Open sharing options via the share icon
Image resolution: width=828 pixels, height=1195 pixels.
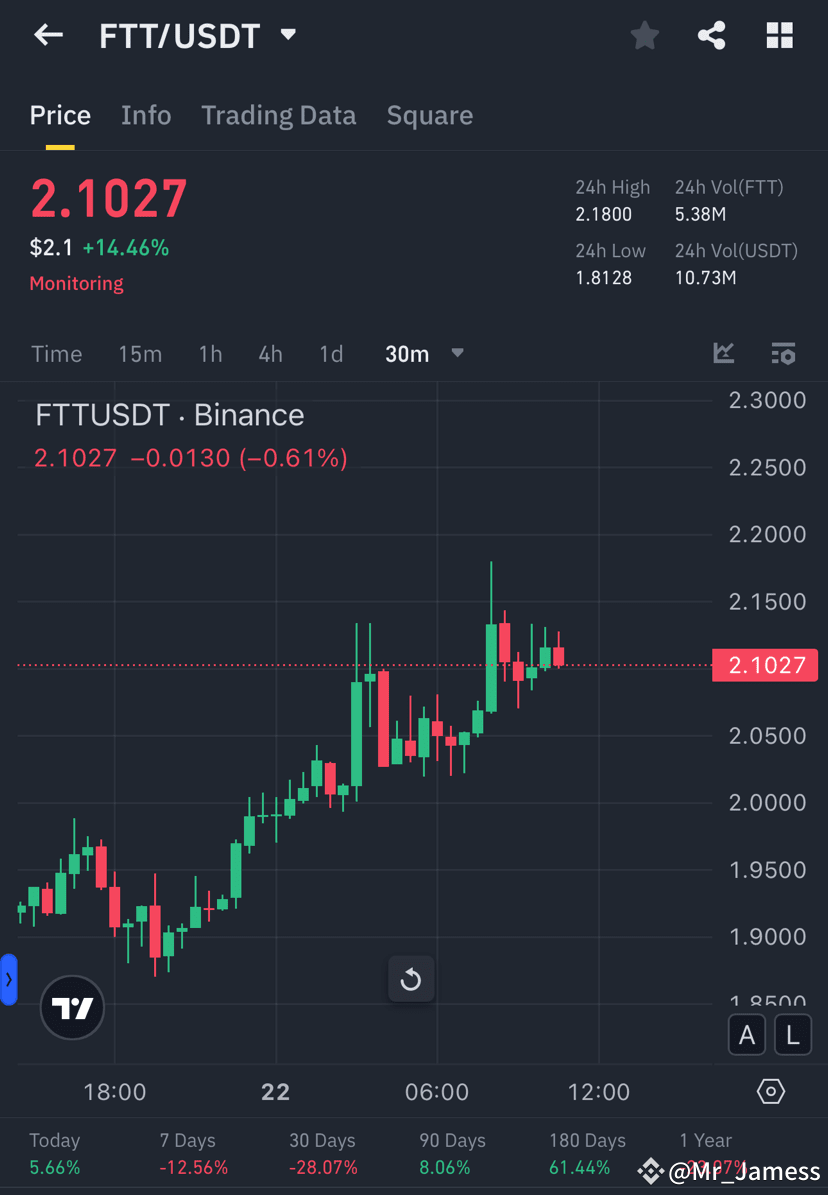[x=711, y=34]
